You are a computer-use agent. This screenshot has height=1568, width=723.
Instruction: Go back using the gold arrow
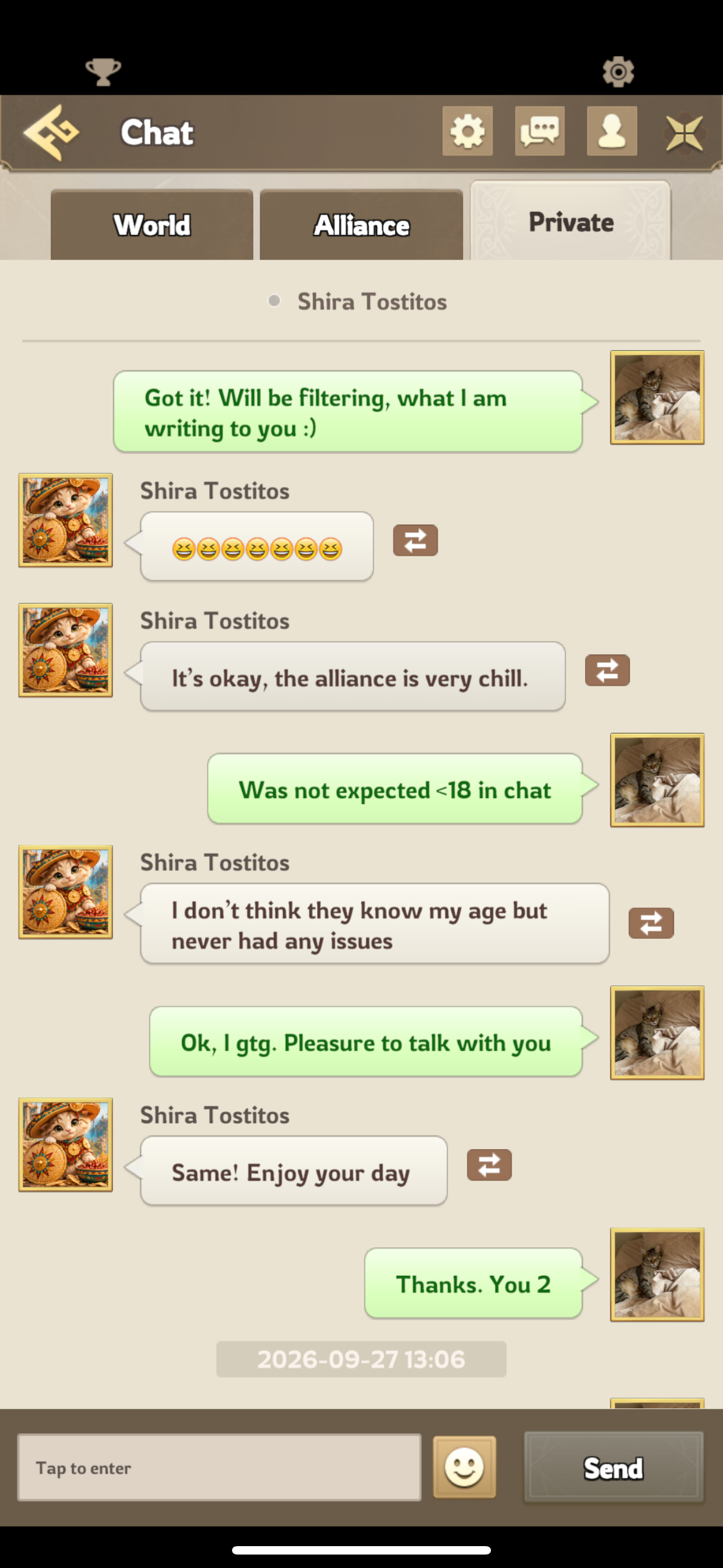click(51, 132)
